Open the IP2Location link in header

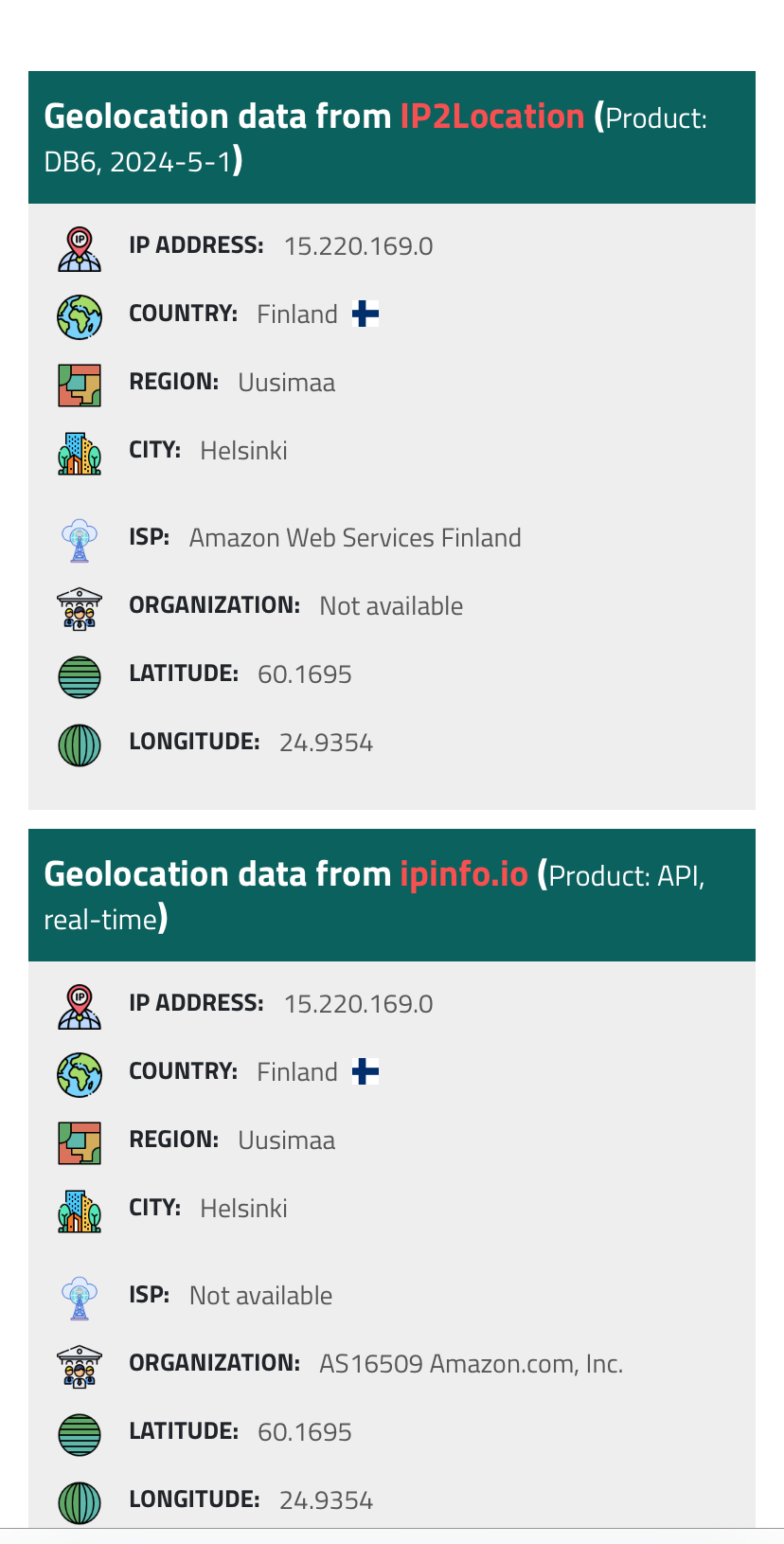click(491, 117)
